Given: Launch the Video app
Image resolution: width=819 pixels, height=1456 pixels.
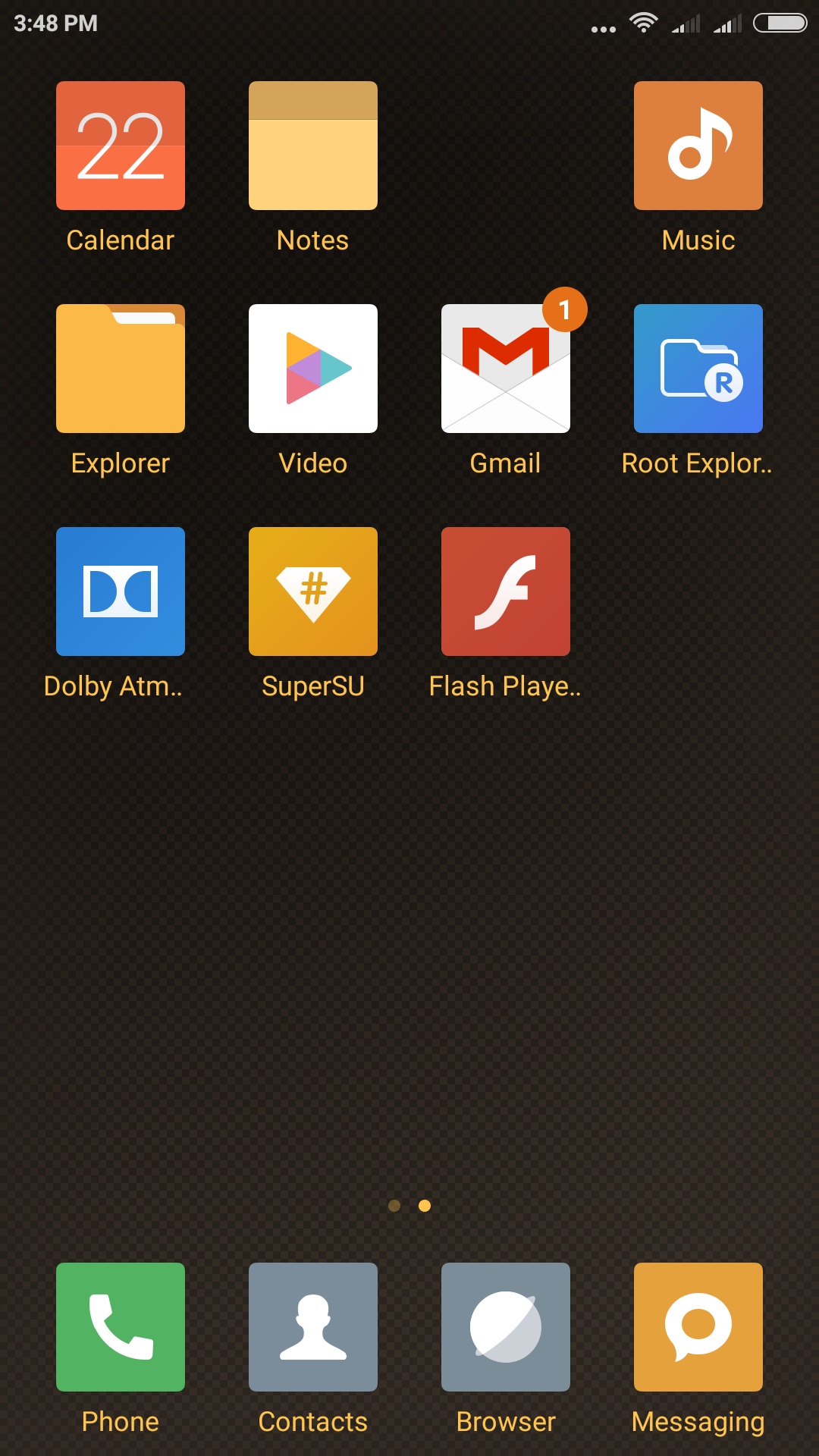Looking at the screenshot, I should (313, 369).
